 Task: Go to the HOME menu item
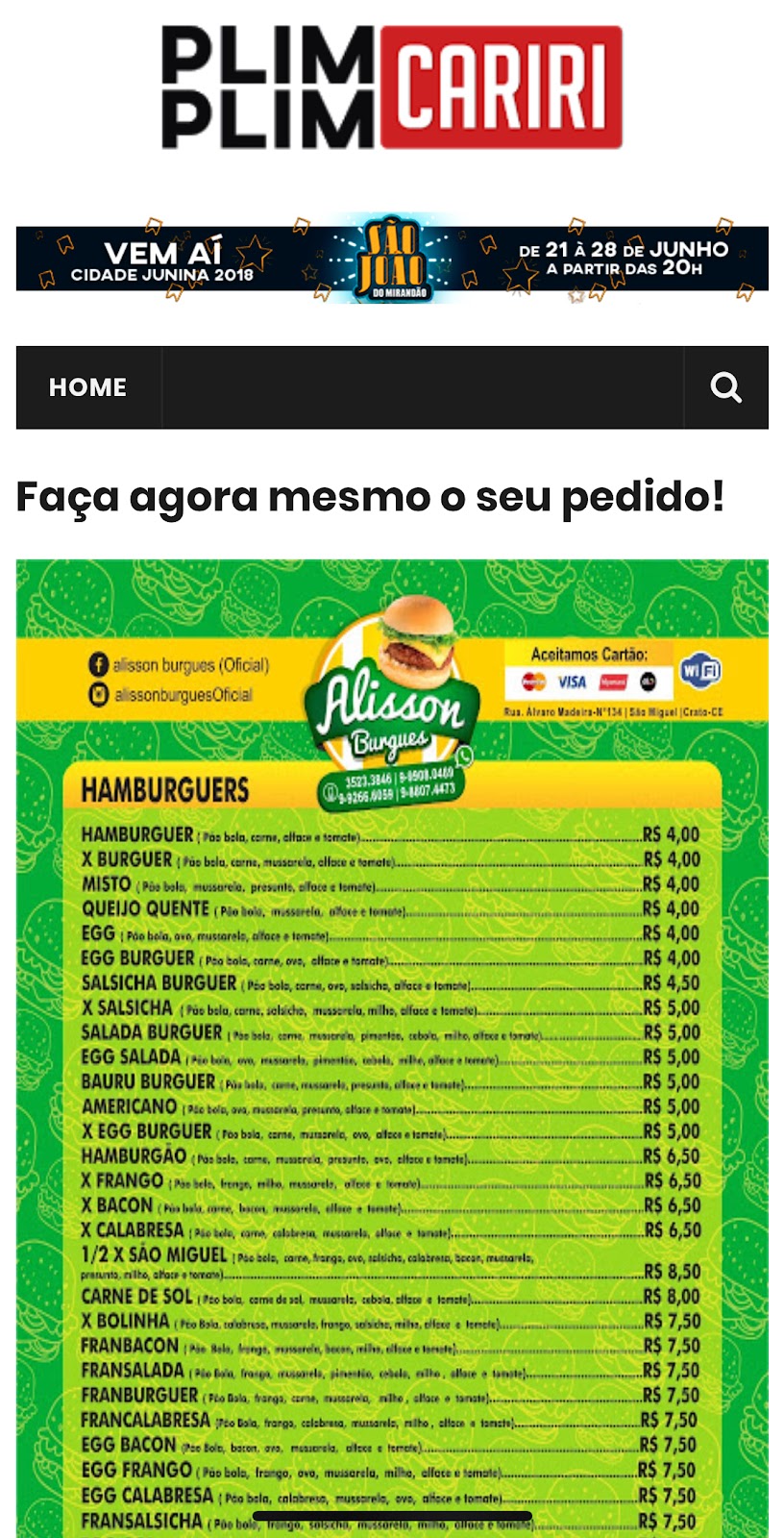88,387
